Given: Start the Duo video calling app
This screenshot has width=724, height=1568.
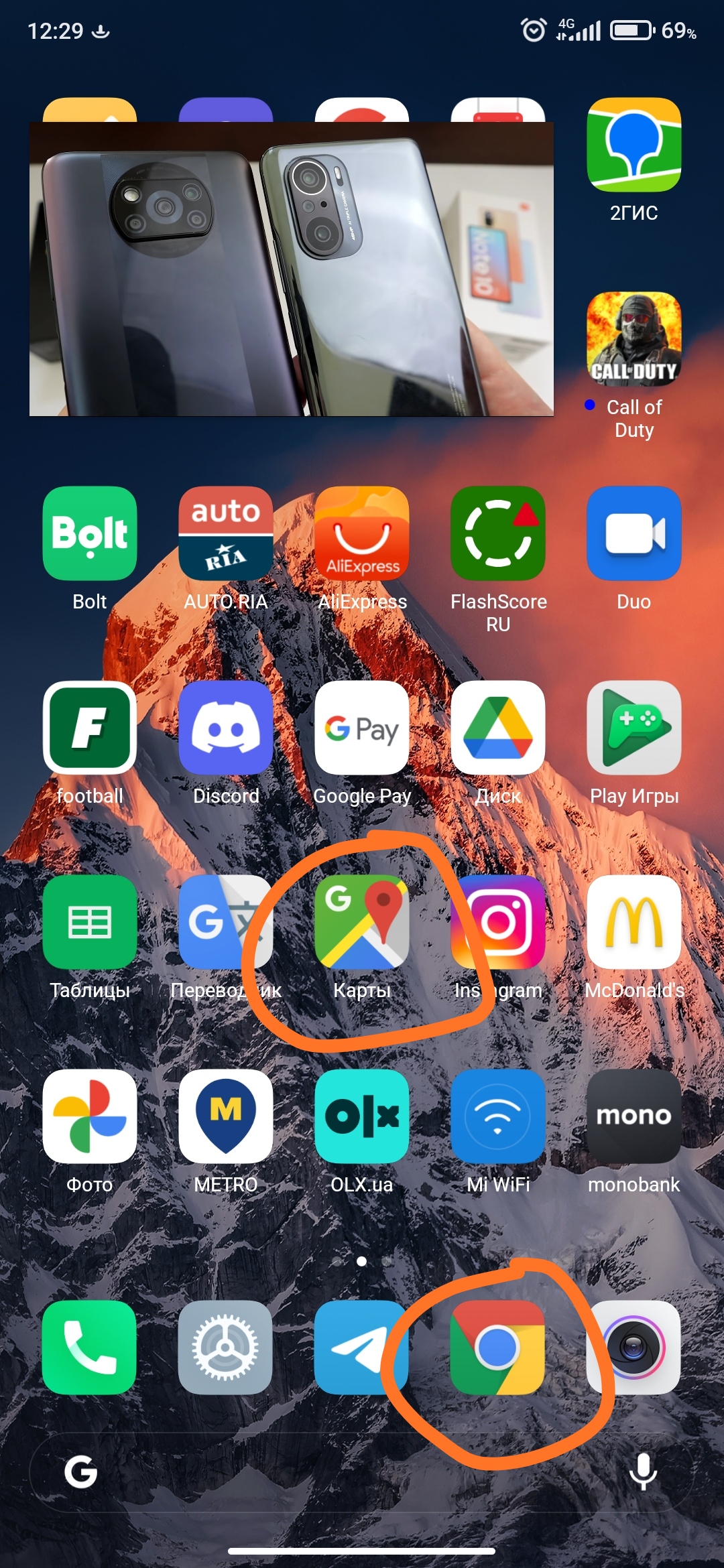Looking at the screenshot, I should point(633,533).
